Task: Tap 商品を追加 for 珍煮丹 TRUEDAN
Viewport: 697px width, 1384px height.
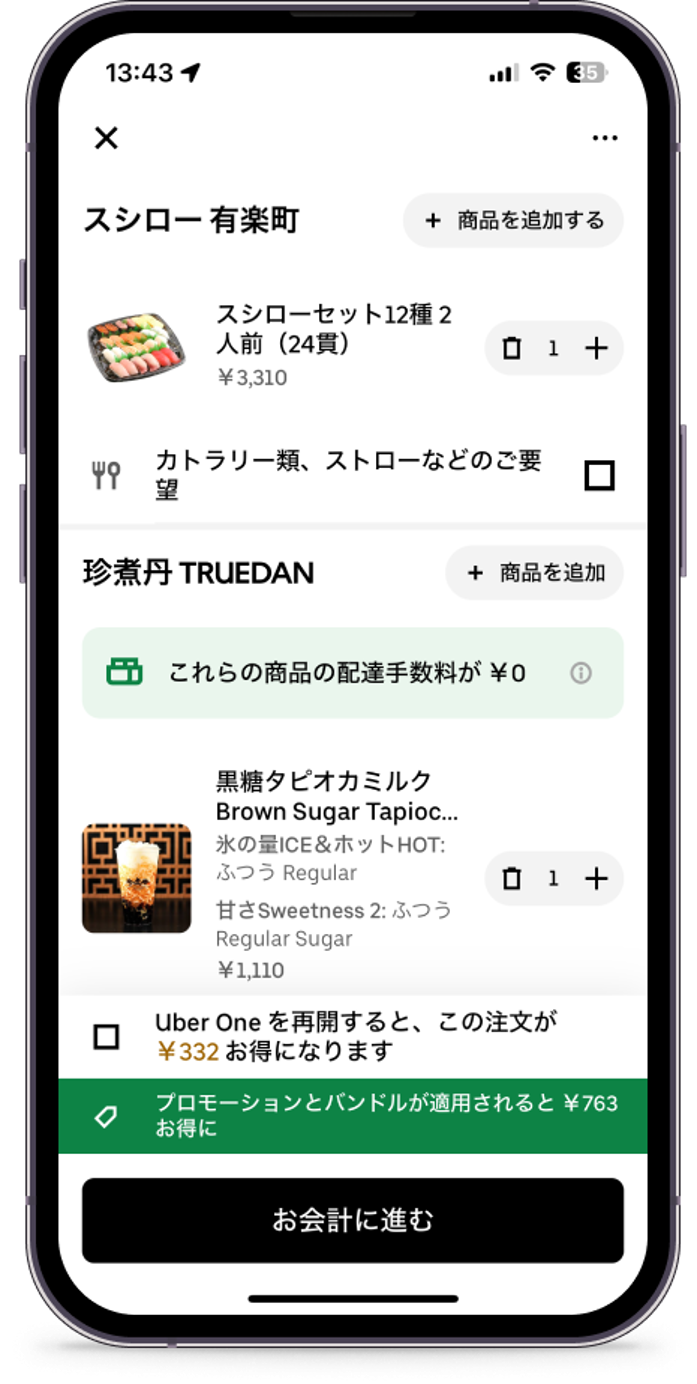Action: (x=534, y=573)
